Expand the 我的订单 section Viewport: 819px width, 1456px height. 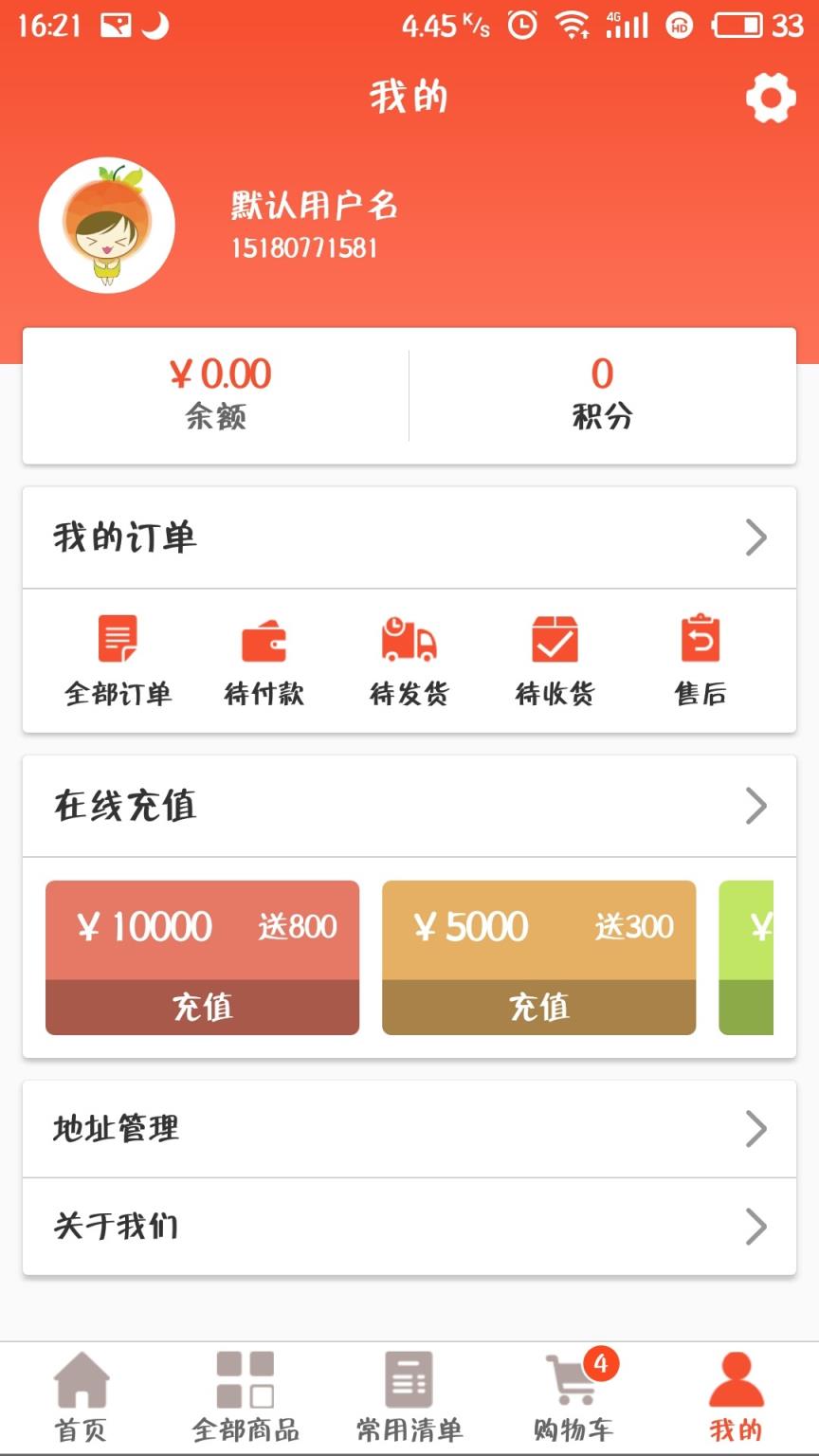[x=408, y=537]
